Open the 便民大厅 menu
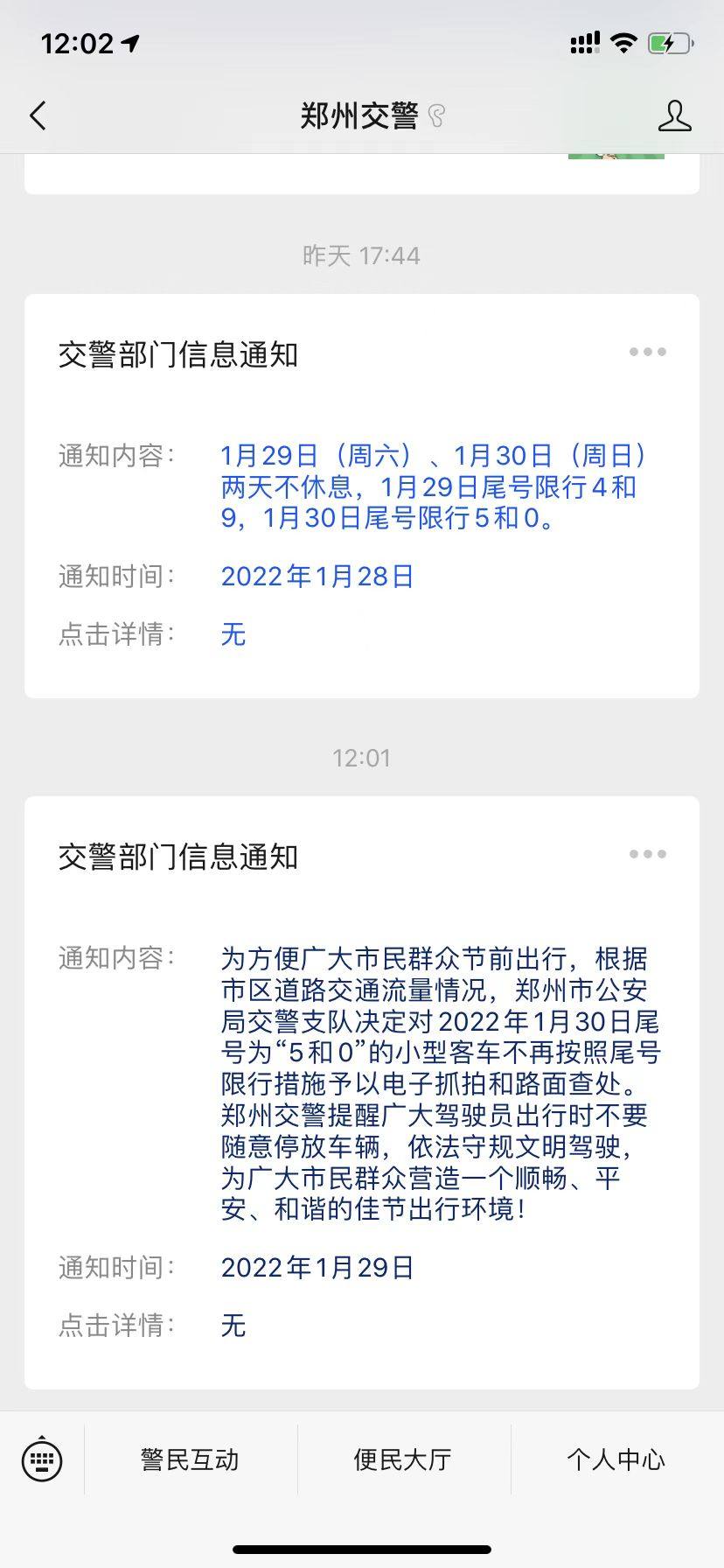 coord(403,1459)
